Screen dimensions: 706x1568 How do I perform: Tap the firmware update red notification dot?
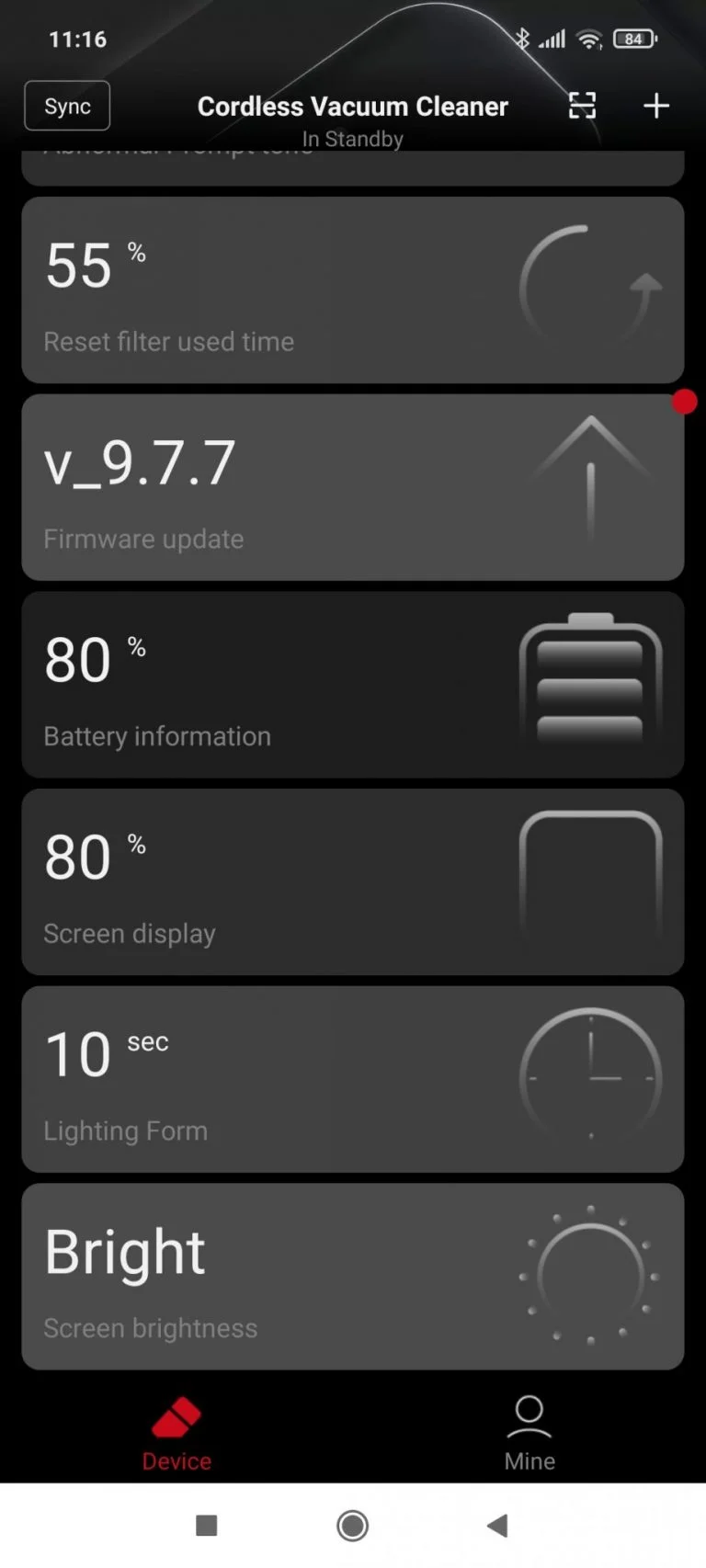coord(684,402)
